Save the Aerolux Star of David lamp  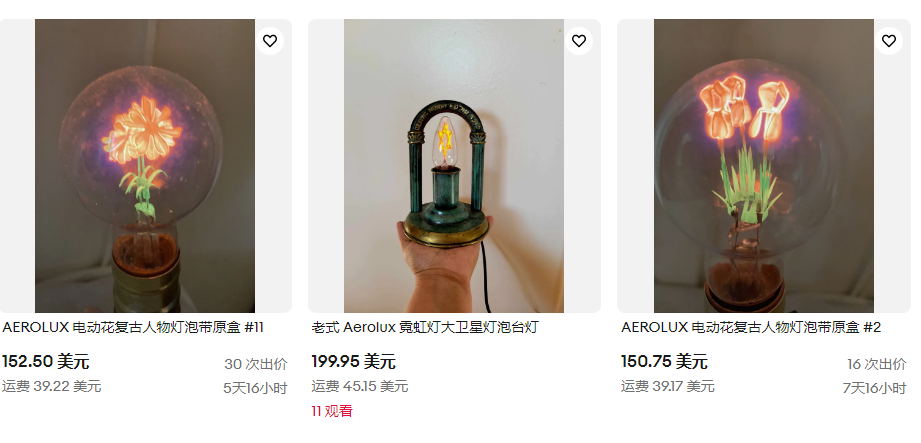point(579,41)
